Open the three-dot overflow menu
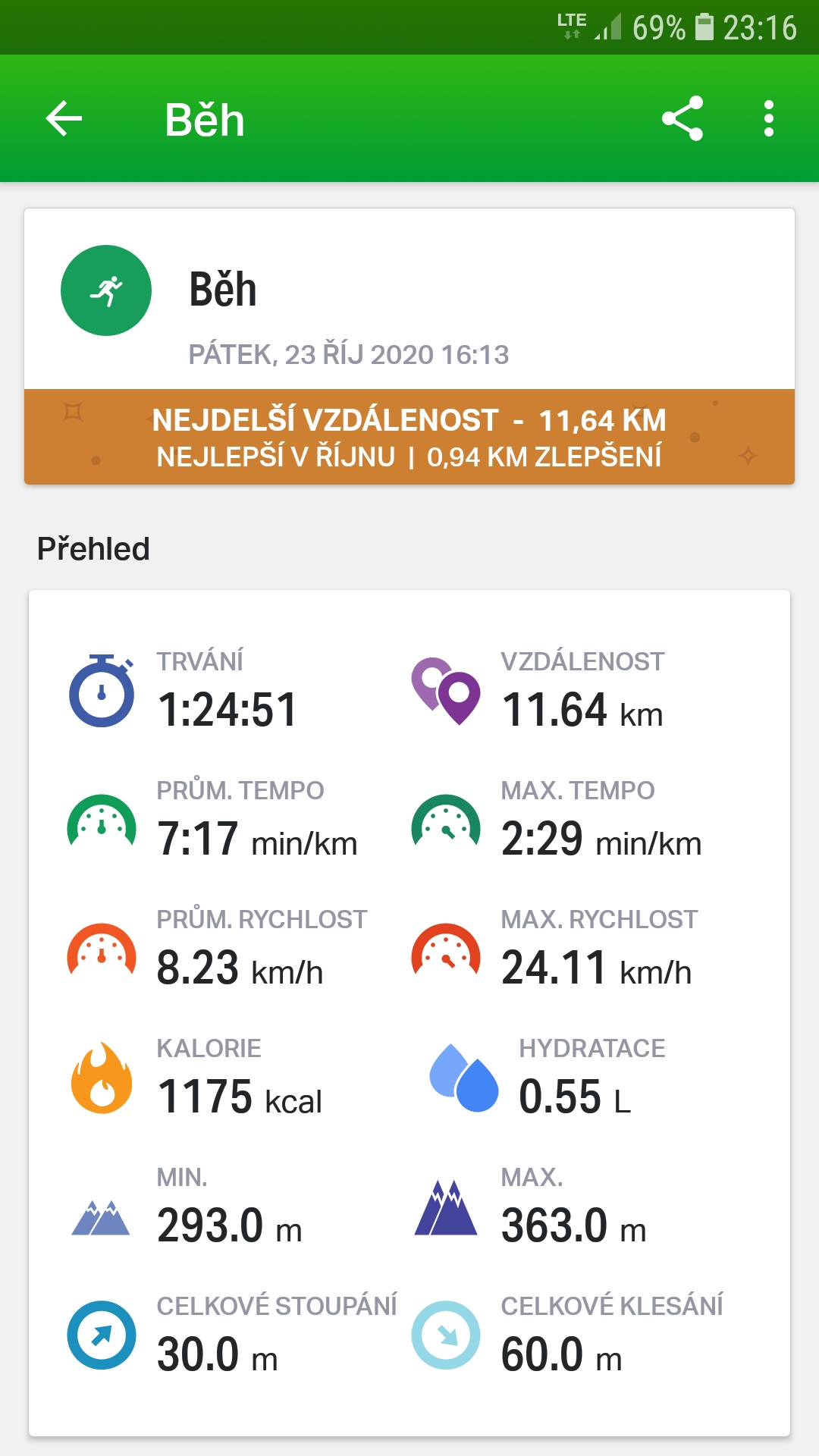819x1456 pixels. 769,119
